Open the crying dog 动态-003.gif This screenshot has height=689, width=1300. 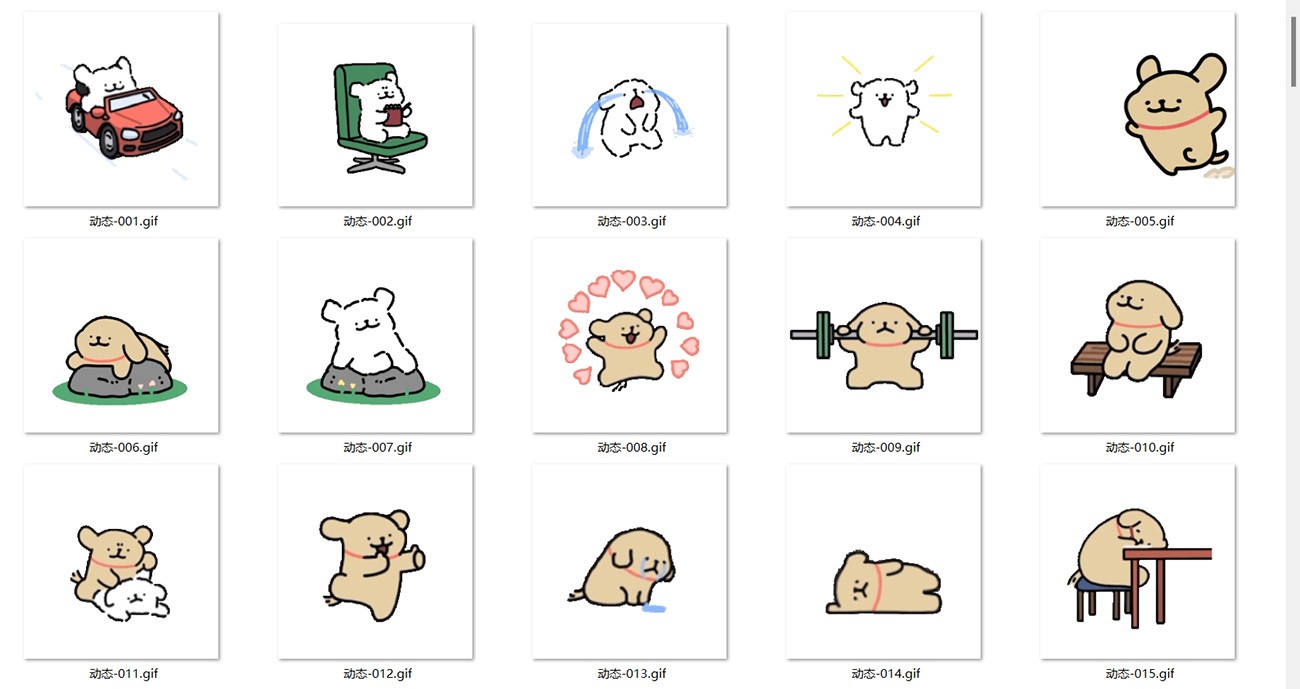tap(629, 109)
